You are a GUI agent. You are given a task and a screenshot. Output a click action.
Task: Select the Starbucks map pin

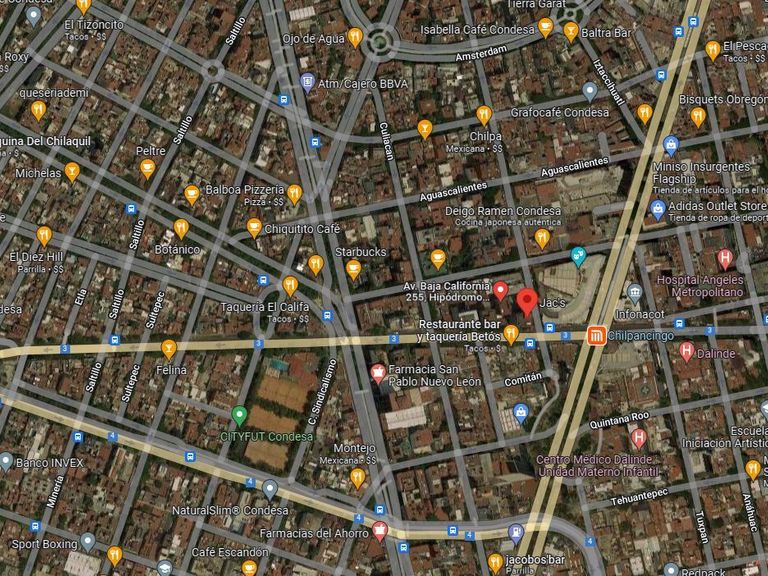[353, 267]
